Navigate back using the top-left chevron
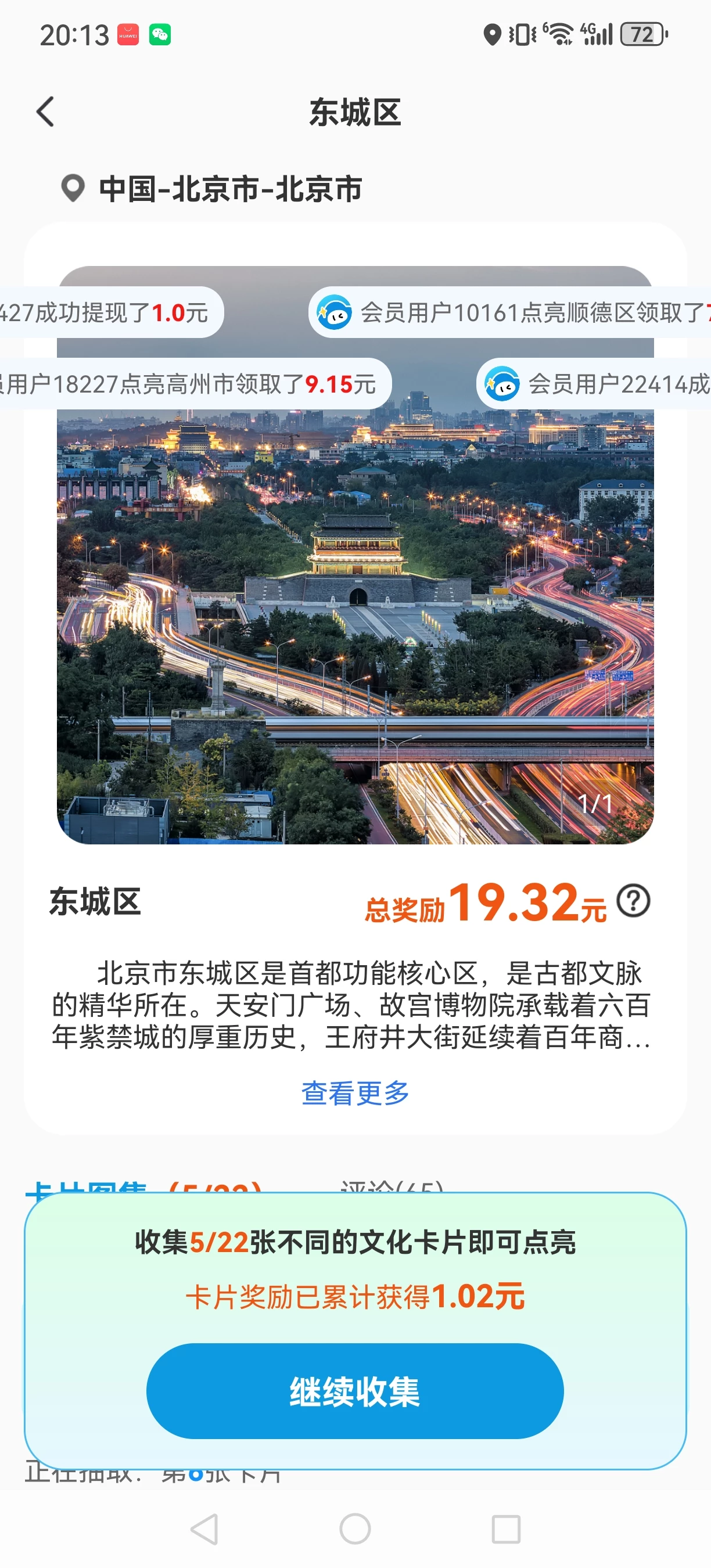 [x=45, y=112]
